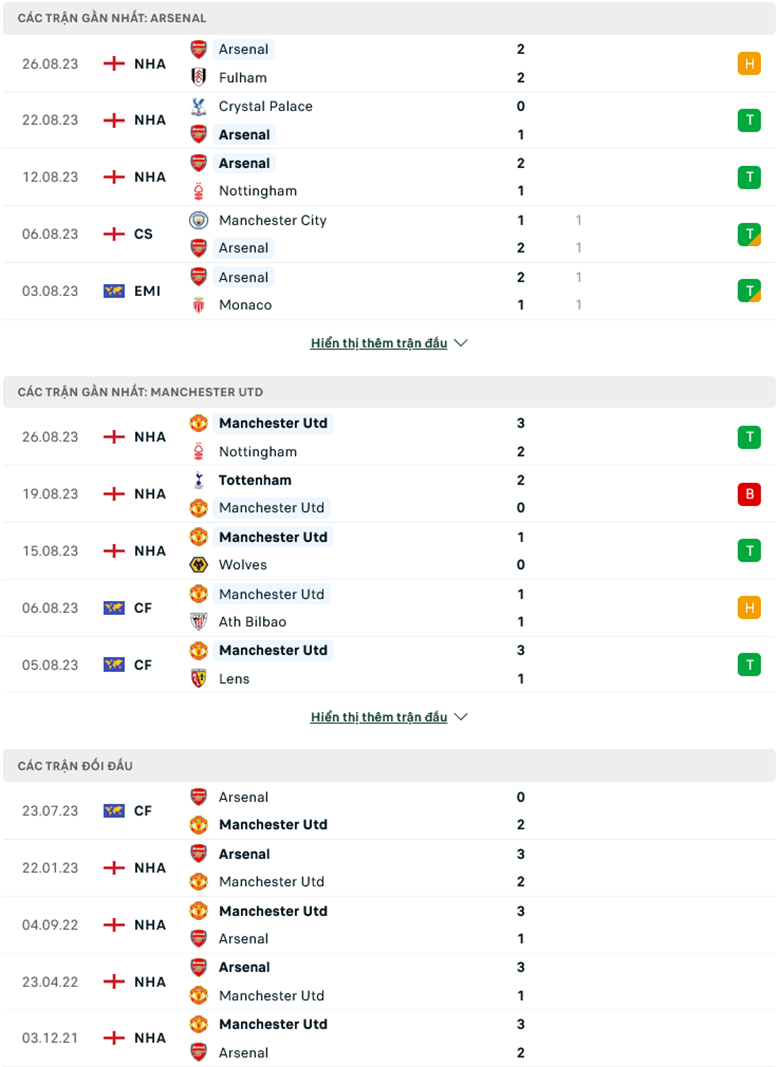780x1067 pixels.
Task: Click the Arsenal crest in the first match row
Action: tap(197, 48)
